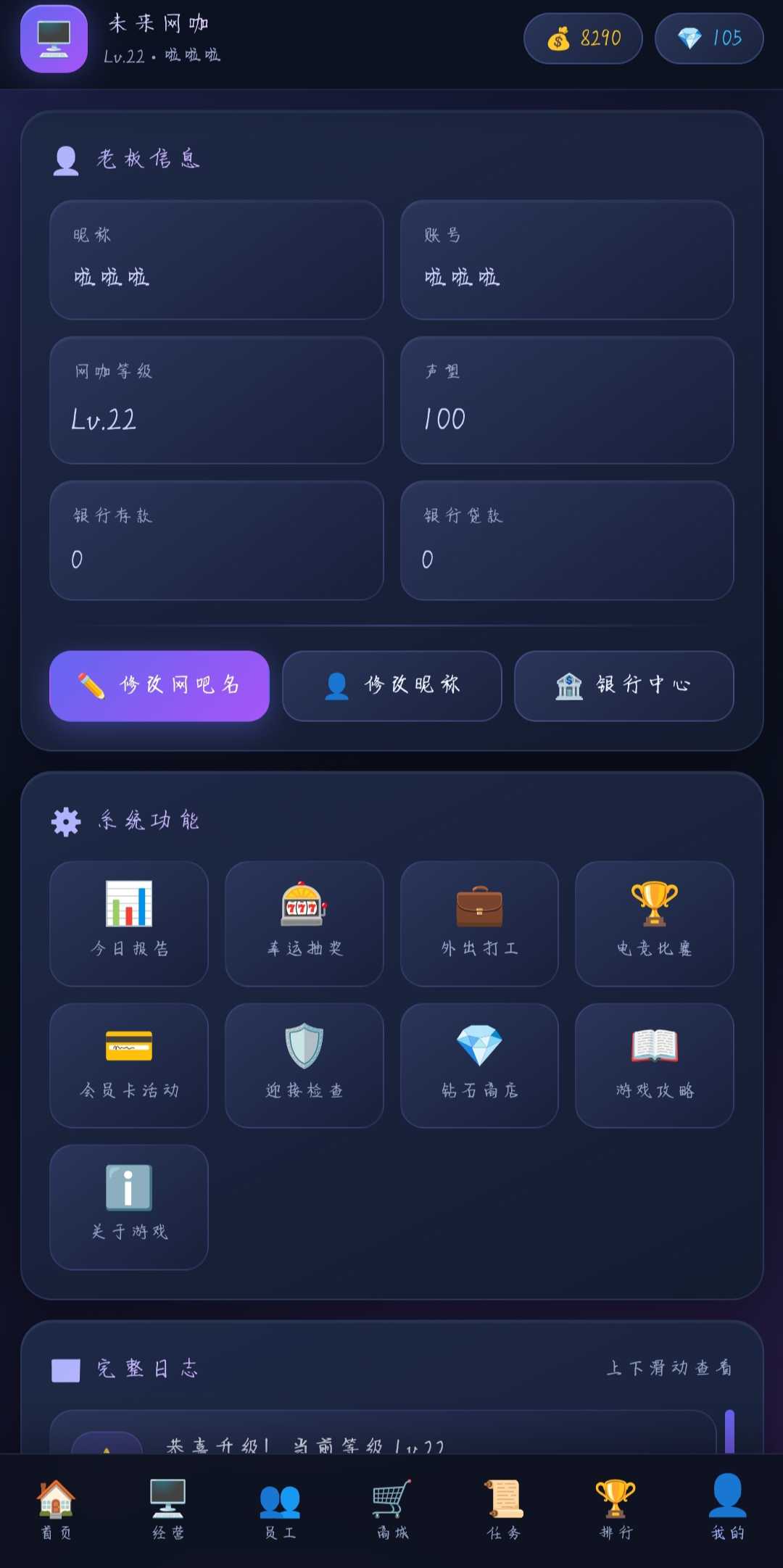Select 外出打工 function
Image resolution: width=783 pixels, height=1568 pixels.
click(x=479, y=924)
